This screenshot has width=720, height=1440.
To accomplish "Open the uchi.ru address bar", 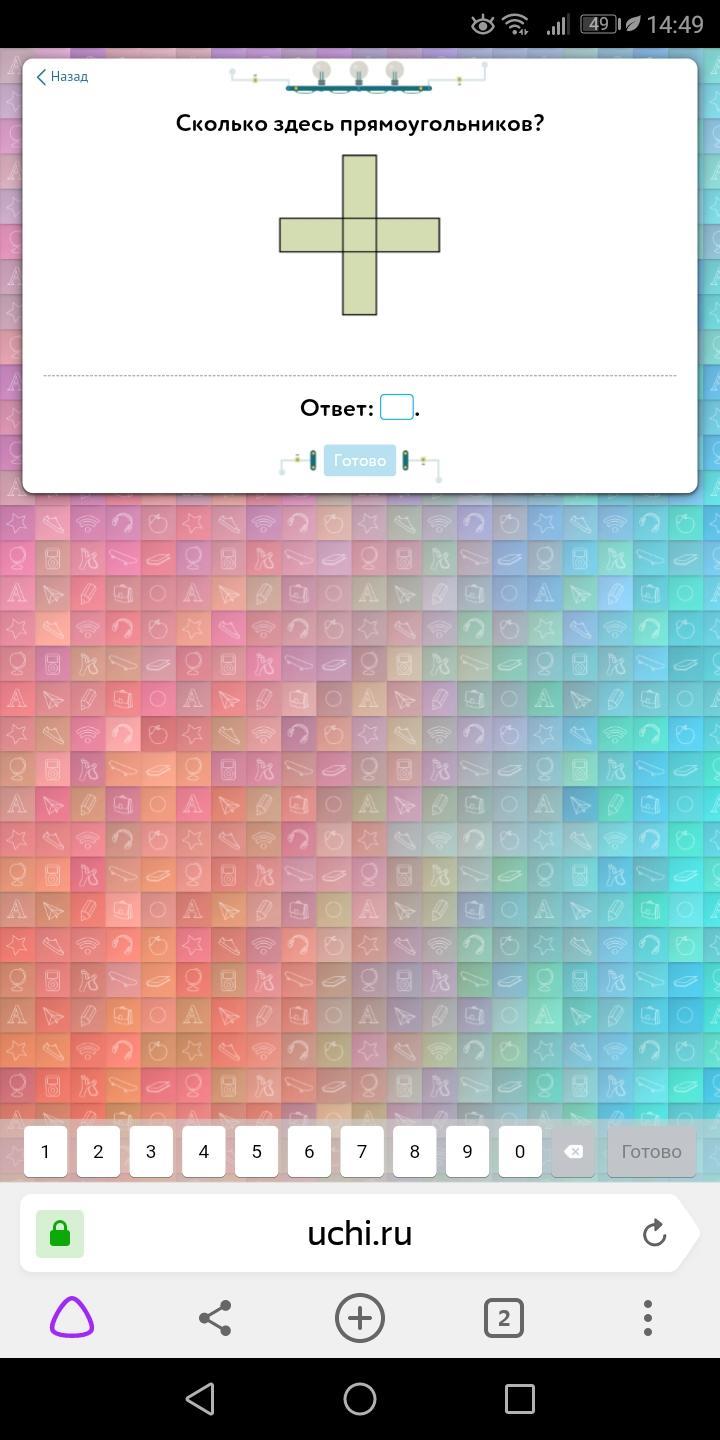I will coord(360,1234).
